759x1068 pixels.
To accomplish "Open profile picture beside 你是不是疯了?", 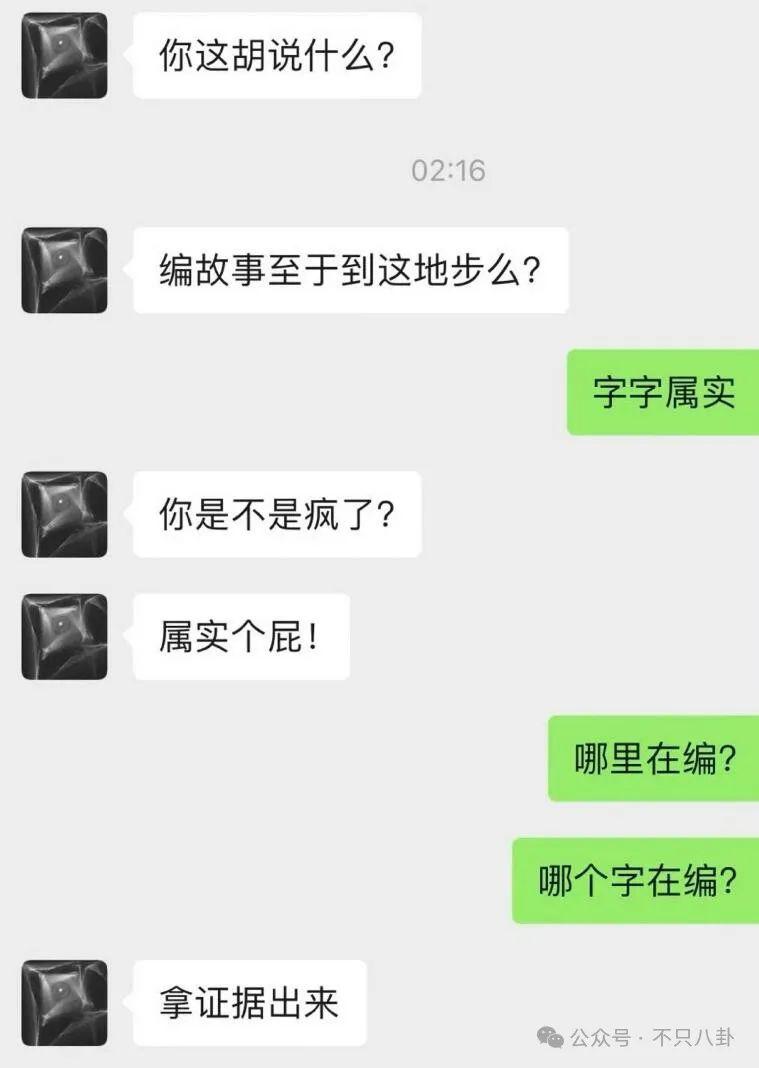I will click(x=64, y=514).
